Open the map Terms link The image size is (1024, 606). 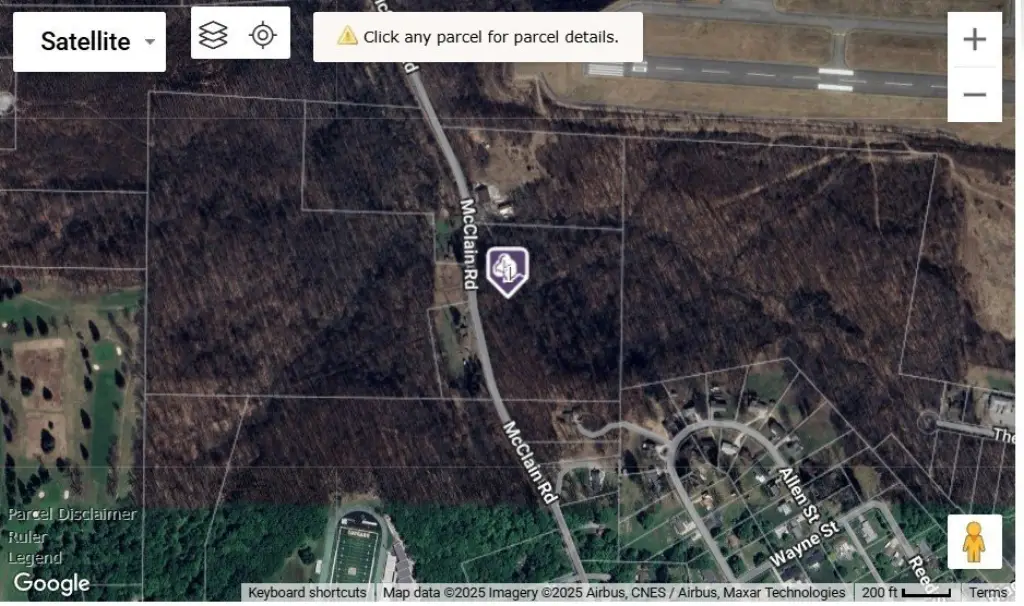pos(988,593)
